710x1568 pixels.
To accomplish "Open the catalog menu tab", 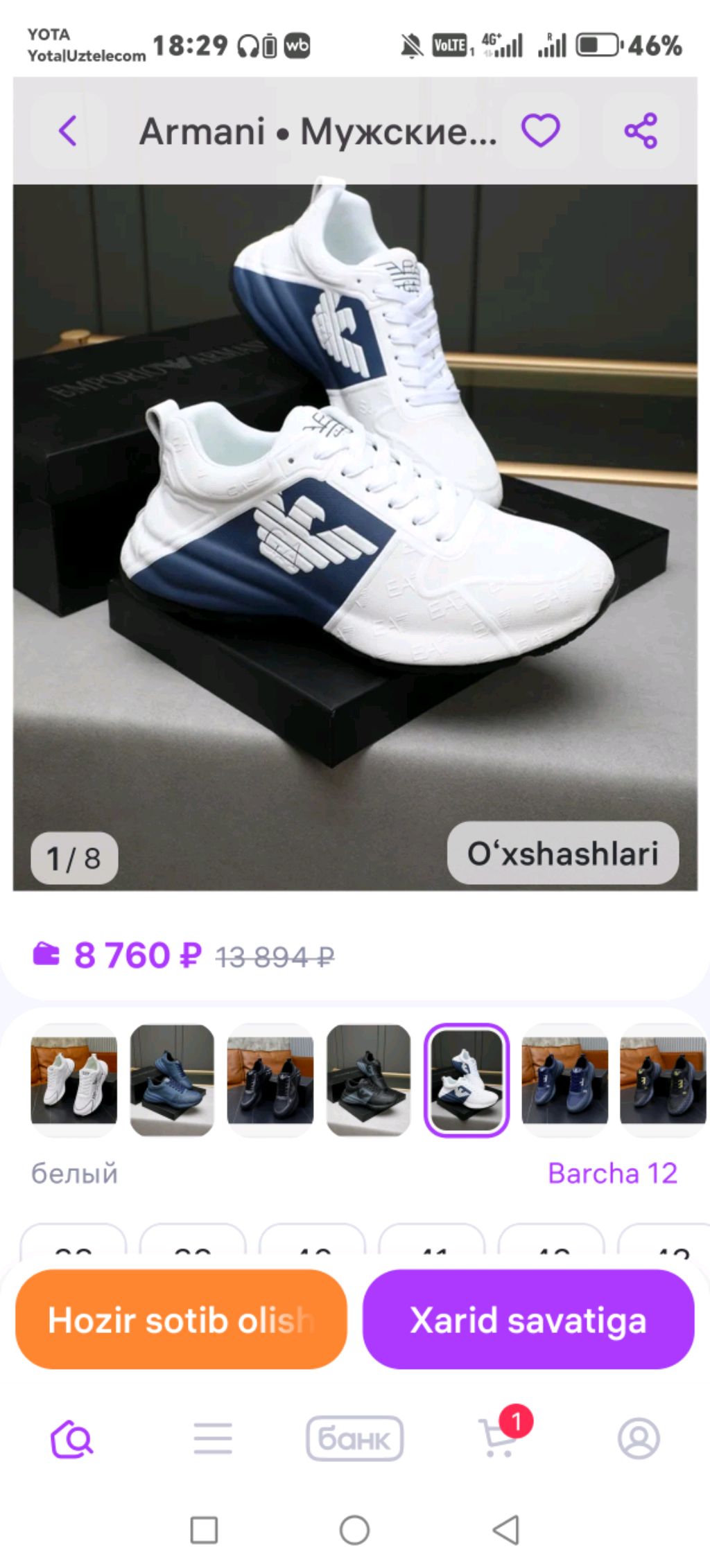I will [x=213, y=1439].
